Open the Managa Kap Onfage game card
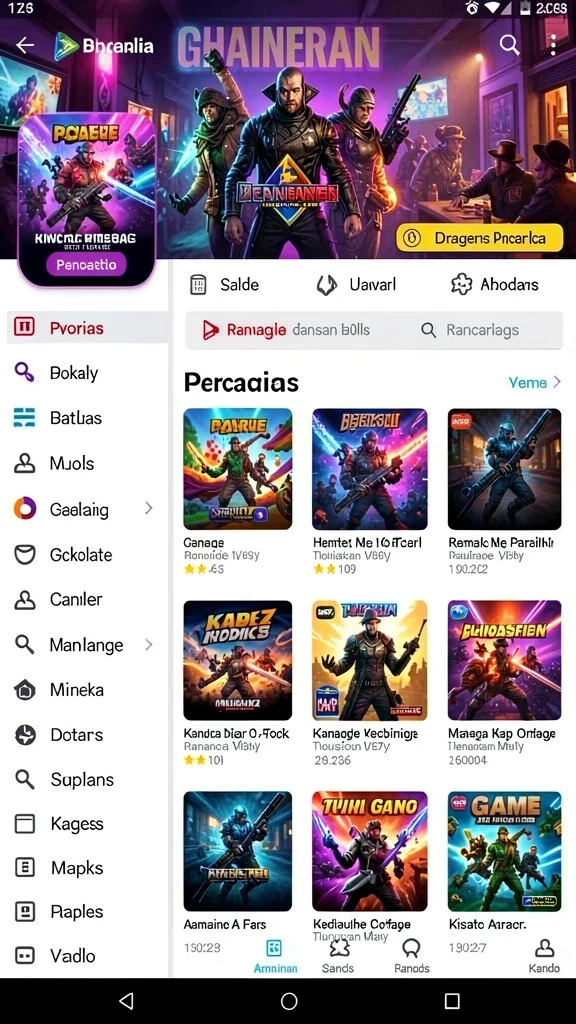576x1024 pixels. click(x=504, y=683)
